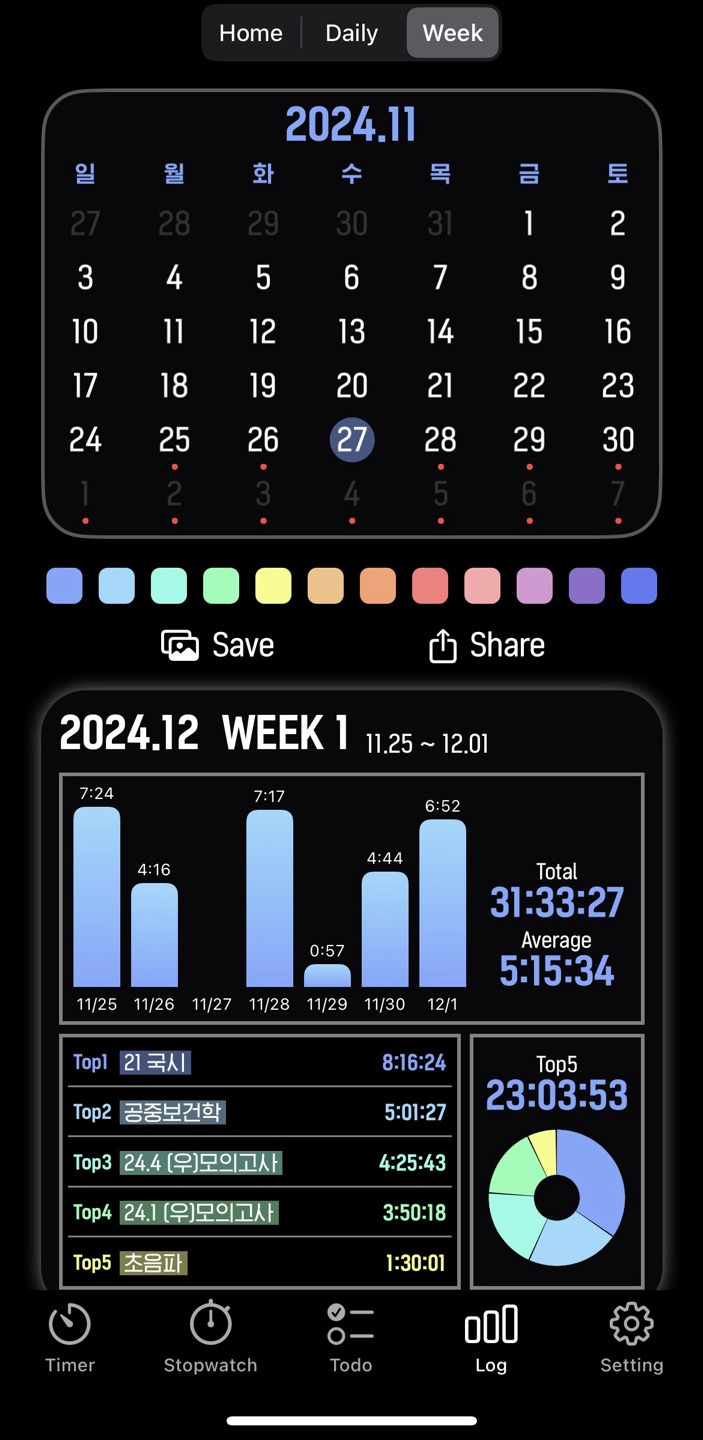Tap December 1 in the calendar's last row

85,494
